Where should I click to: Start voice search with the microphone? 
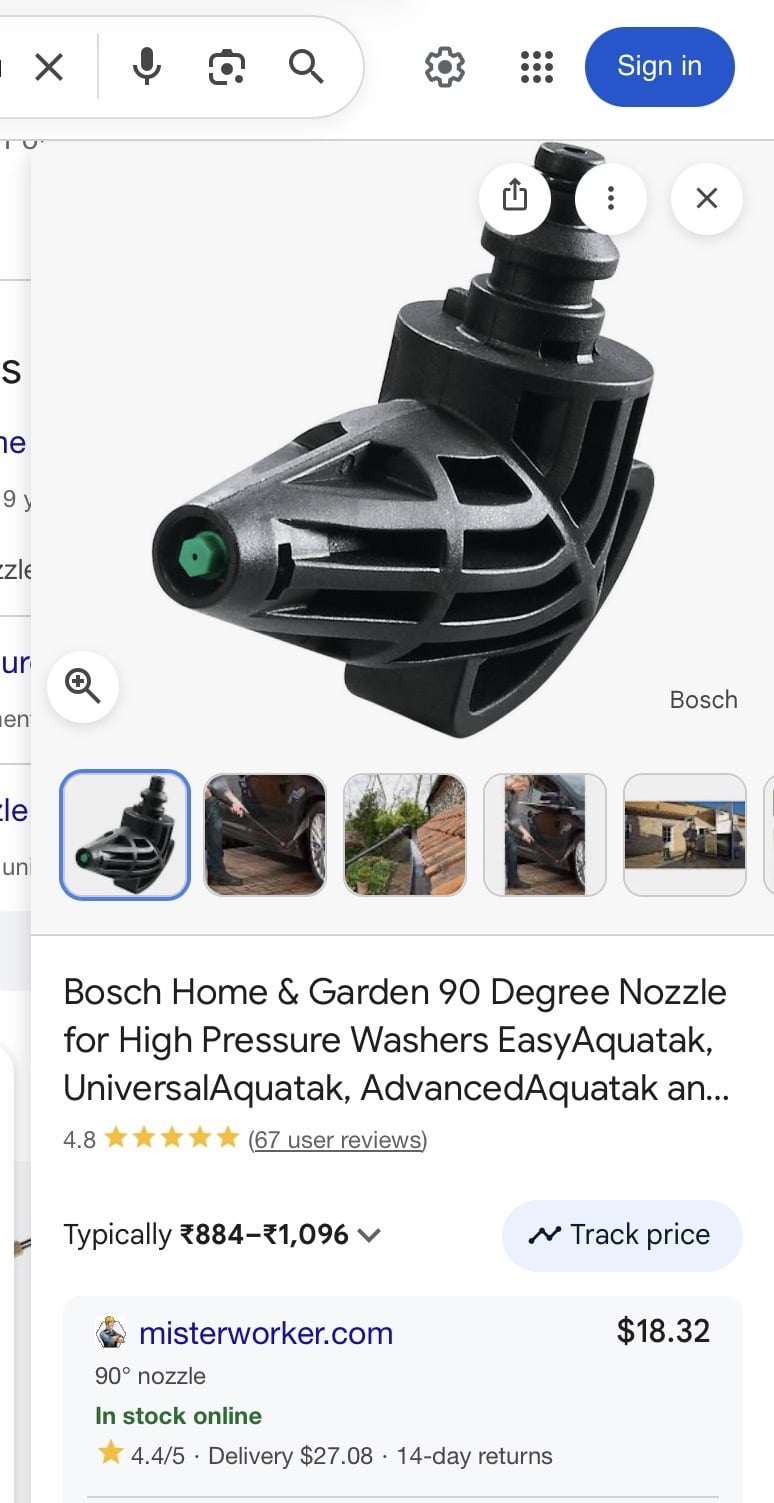(x=147, y=67)
